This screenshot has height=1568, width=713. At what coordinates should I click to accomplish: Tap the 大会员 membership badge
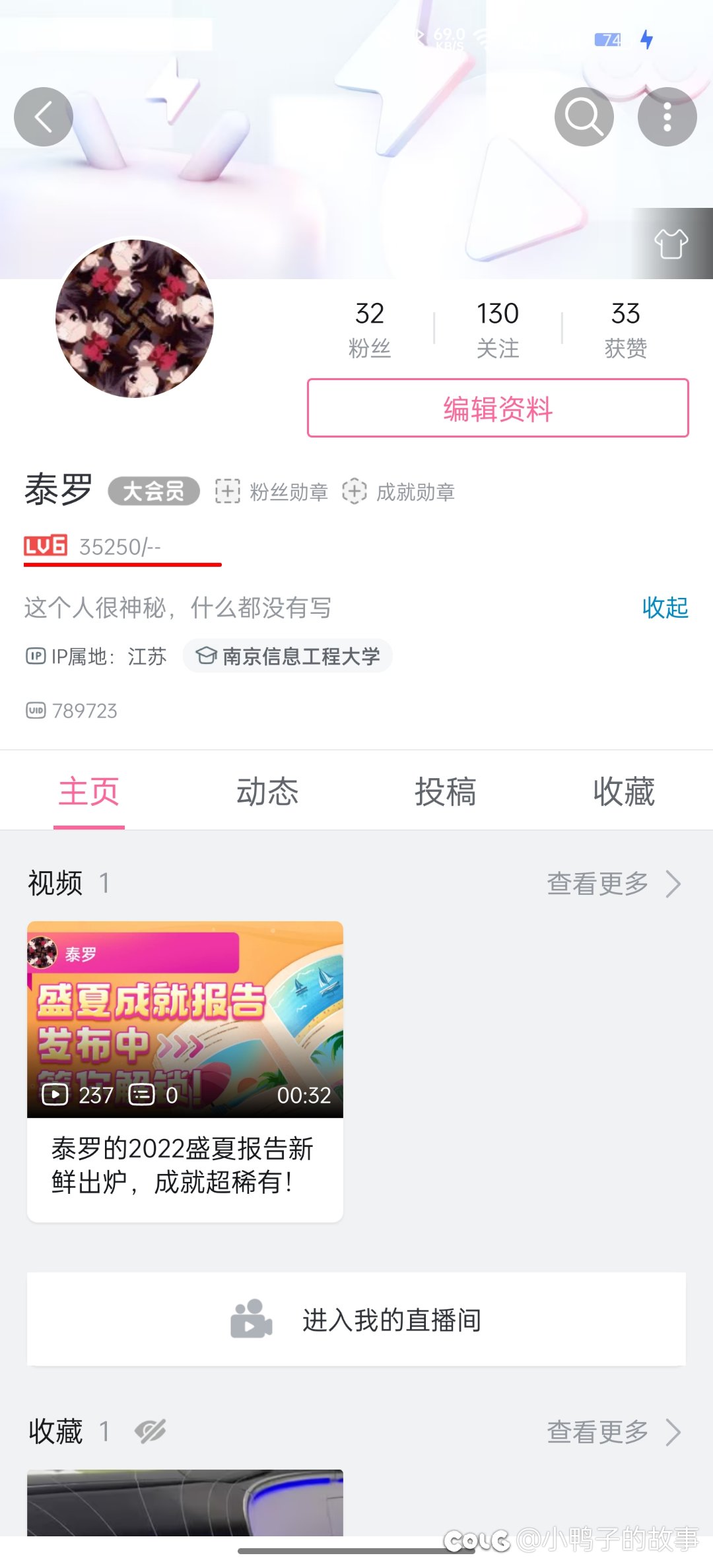point(154,491)
